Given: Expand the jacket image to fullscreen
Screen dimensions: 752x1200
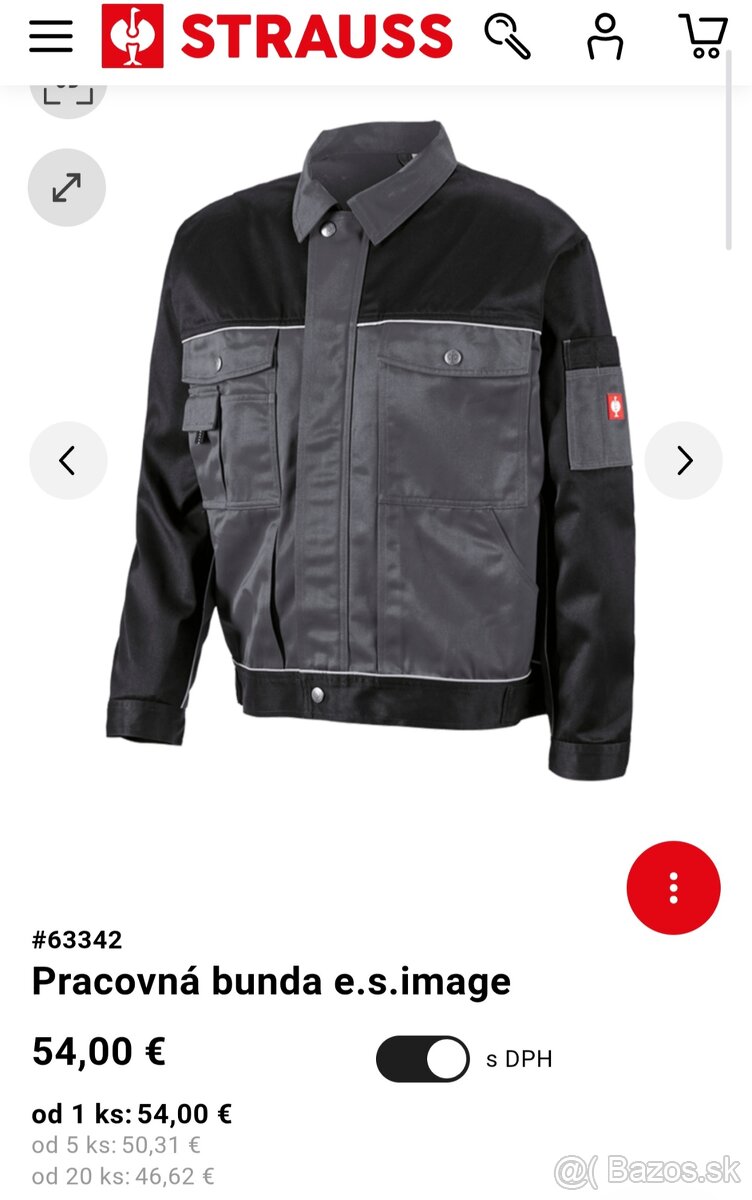Looking at the screenshot, I should click(67, 187).
